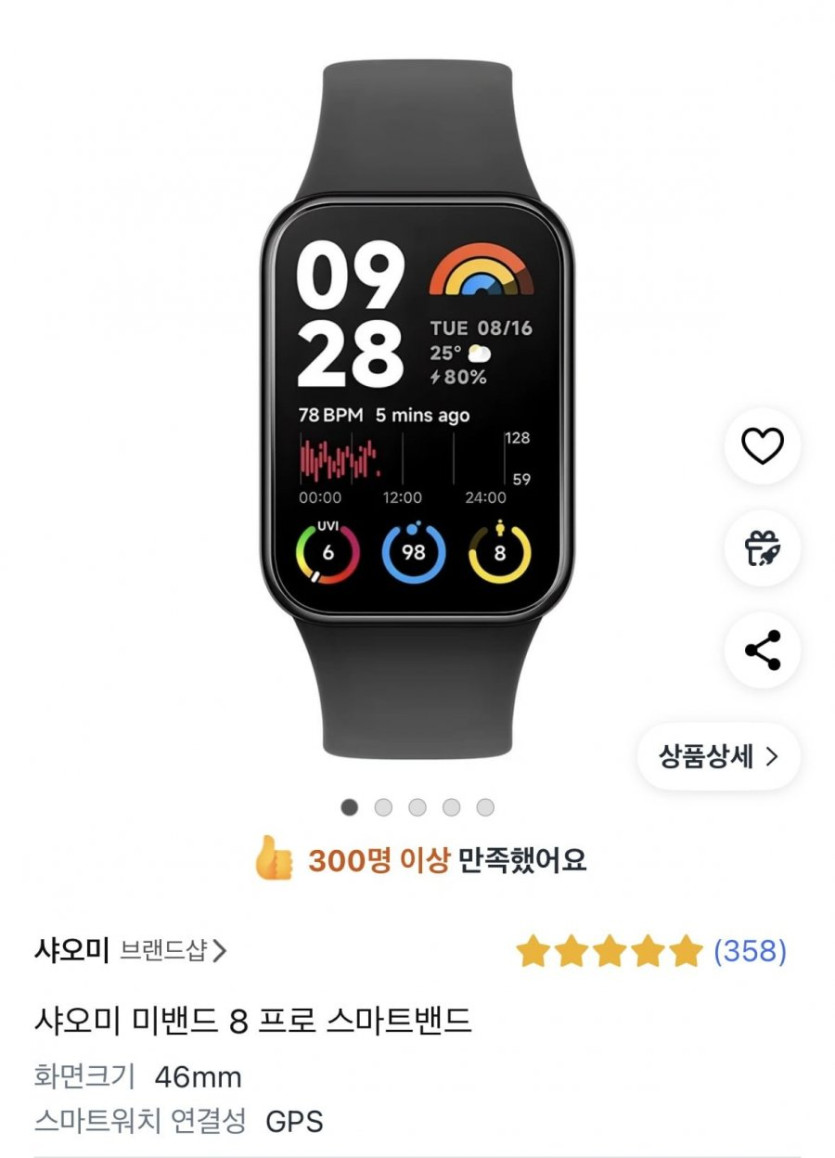Tap the Mi Band product image
Viewport: 835px width, 1158px height.
(417, 410)
